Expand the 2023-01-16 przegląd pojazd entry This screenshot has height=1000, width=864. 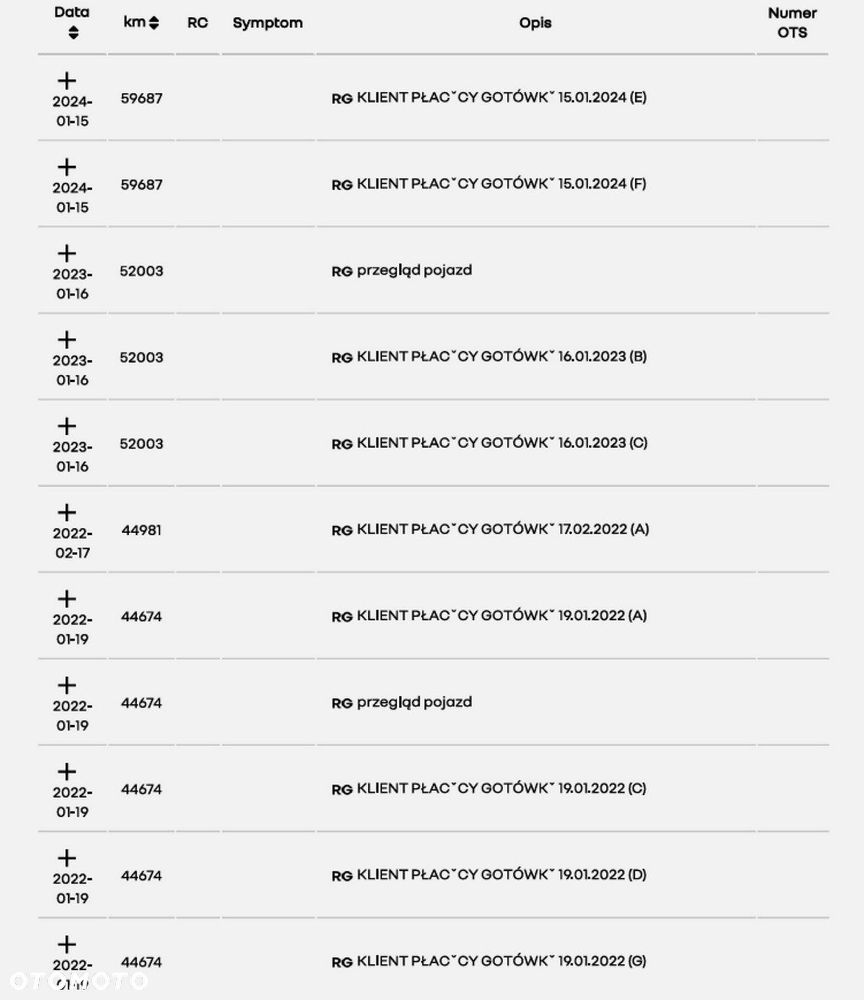[x=67, y=253]
